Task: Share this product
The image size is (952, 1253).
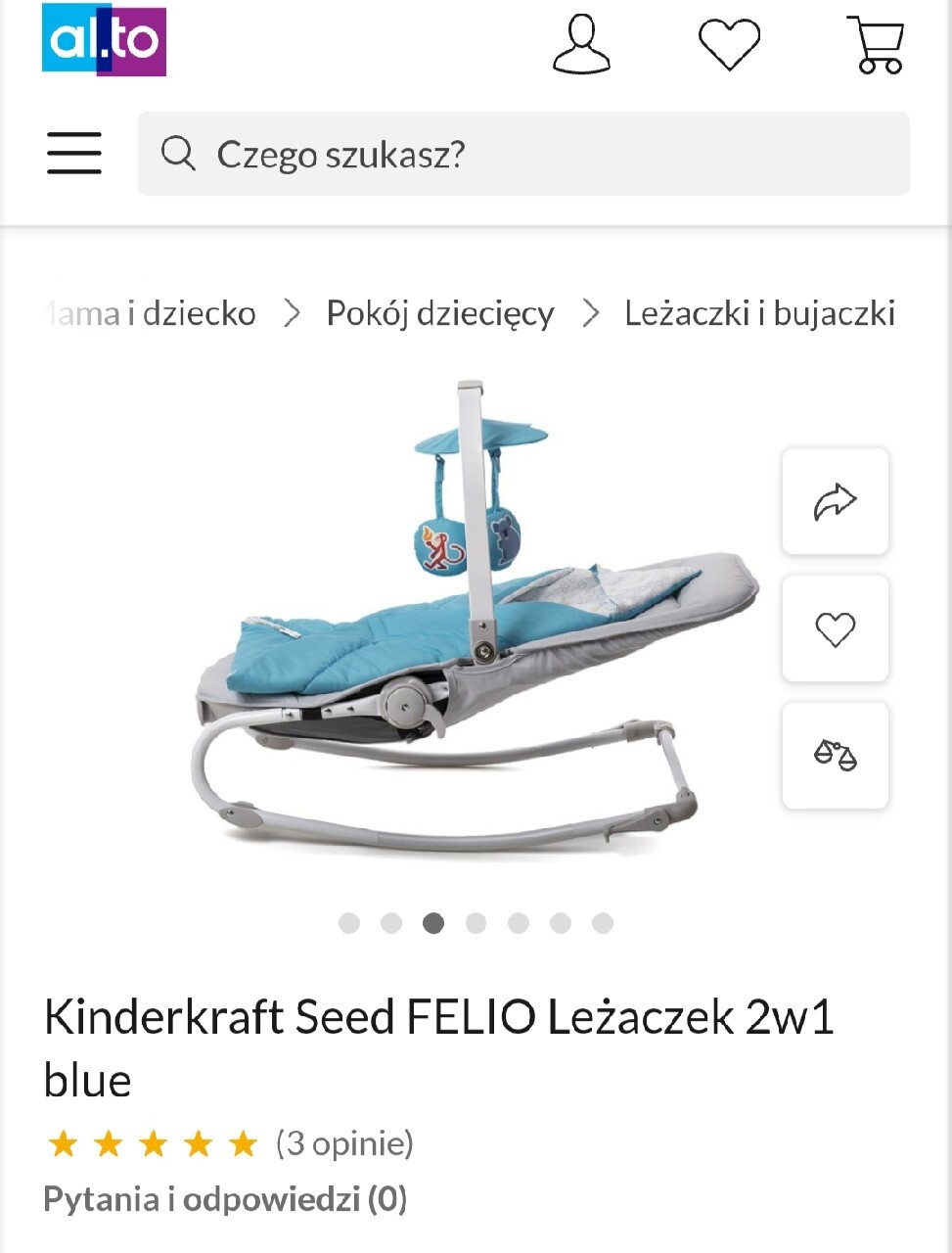Action: pos(835,501)
